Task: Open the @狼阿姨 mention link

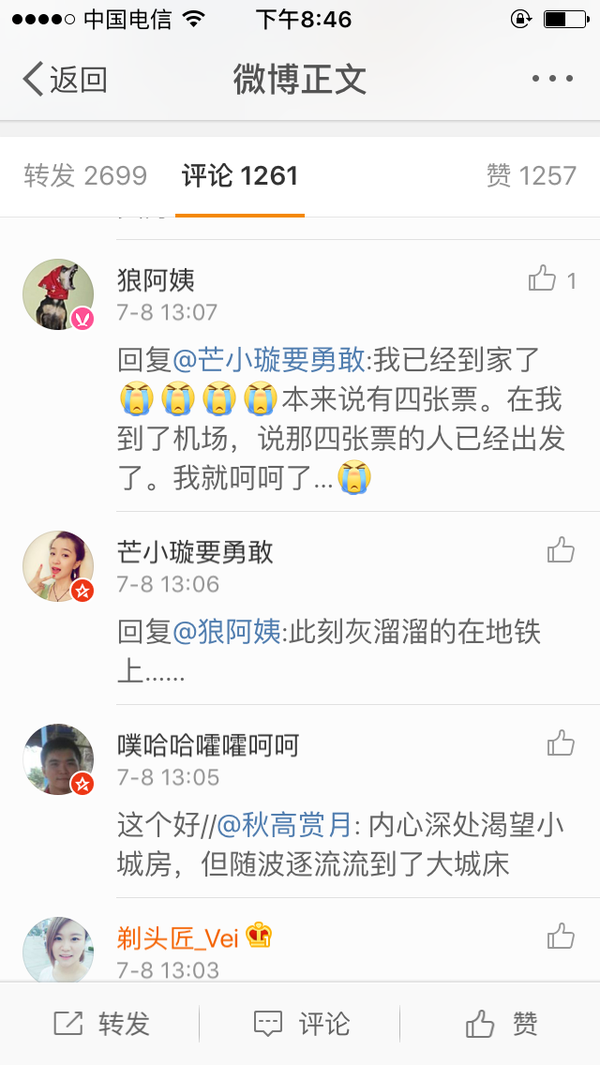Action: [x=228, y=632]
